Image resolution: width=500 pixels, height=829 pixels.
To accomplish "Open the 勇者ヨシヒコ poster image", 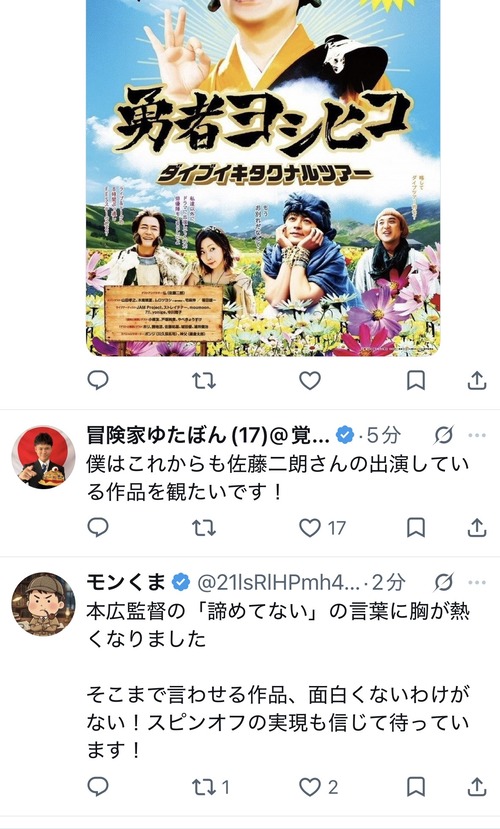I will 263,178.
